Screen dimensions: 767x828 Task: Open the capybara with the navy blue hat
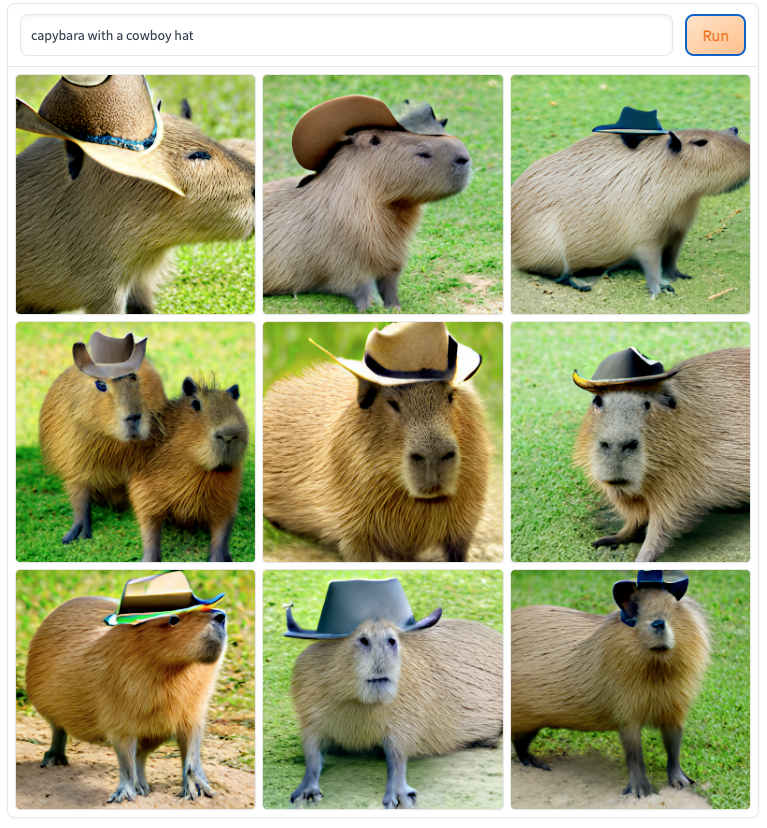[630, 689]
